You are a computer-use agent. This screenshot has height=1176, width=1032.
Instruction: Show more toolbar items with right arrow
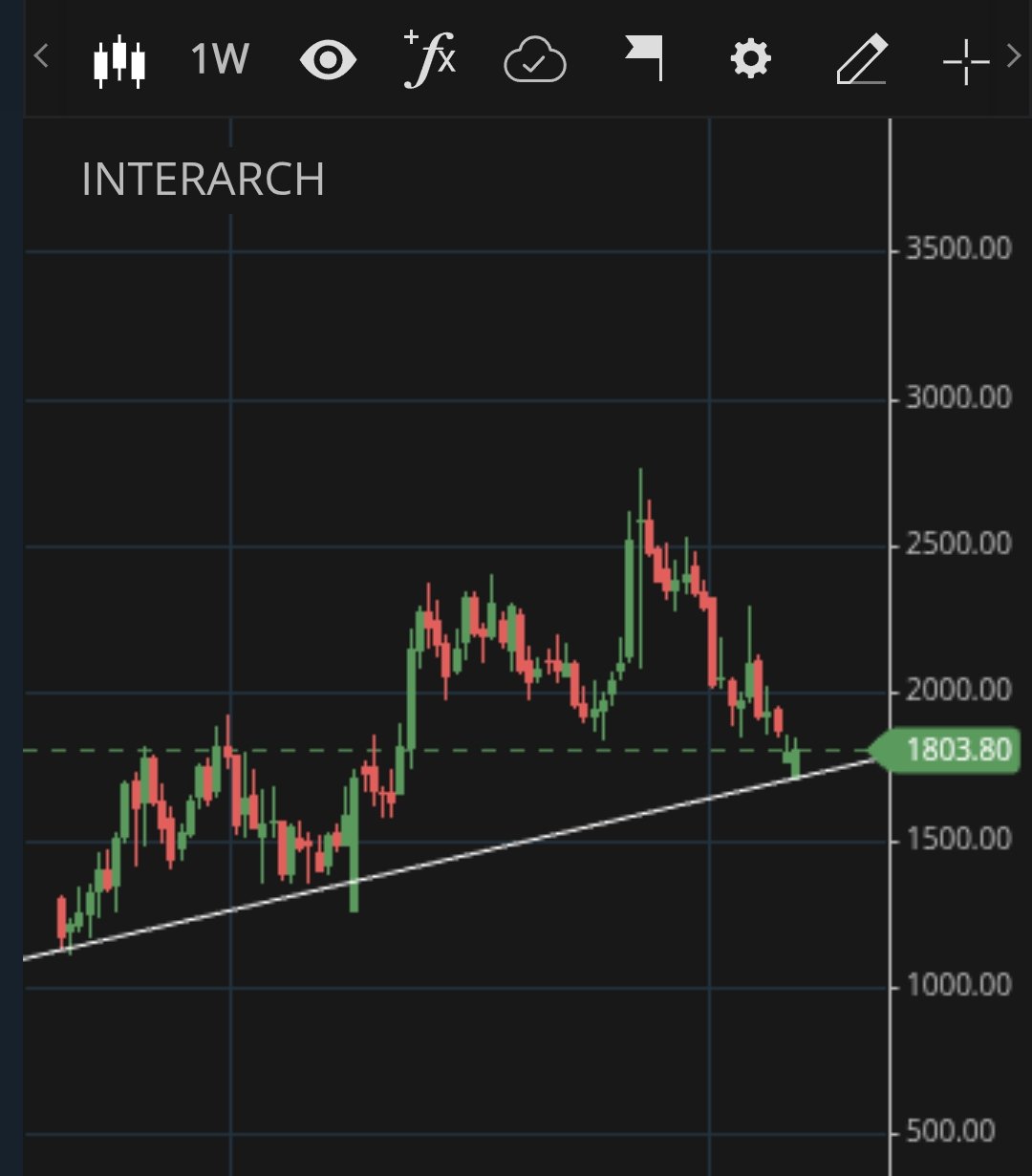pos(1014,56)
